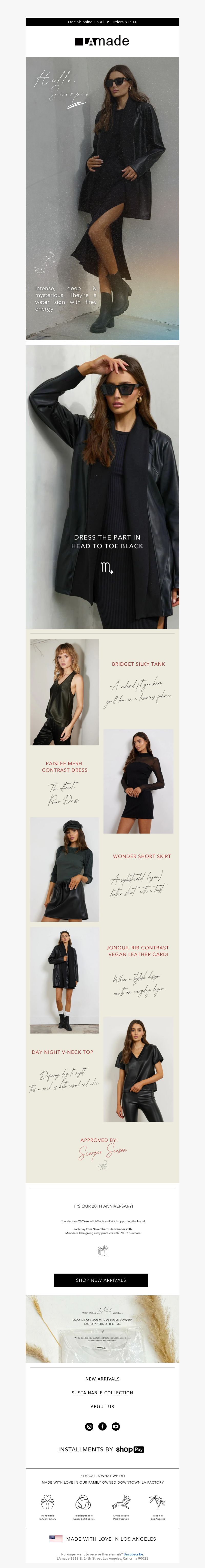Visit the Sustainable Collection page
The height and width of the screenshot is (1568, 205).
pyautogui.click(x=102, y=1393)
